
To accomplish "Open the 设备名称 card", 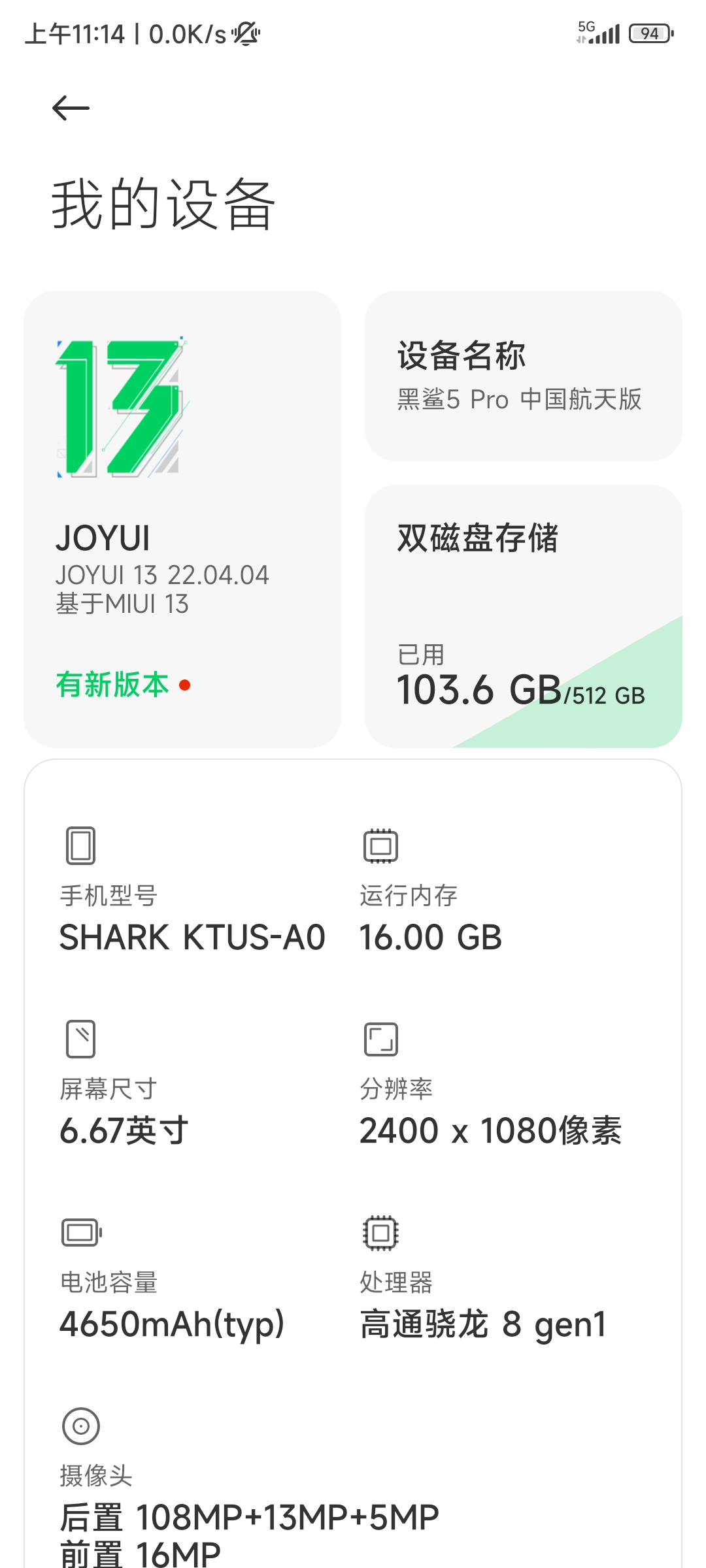I will [x=523, y=376].
